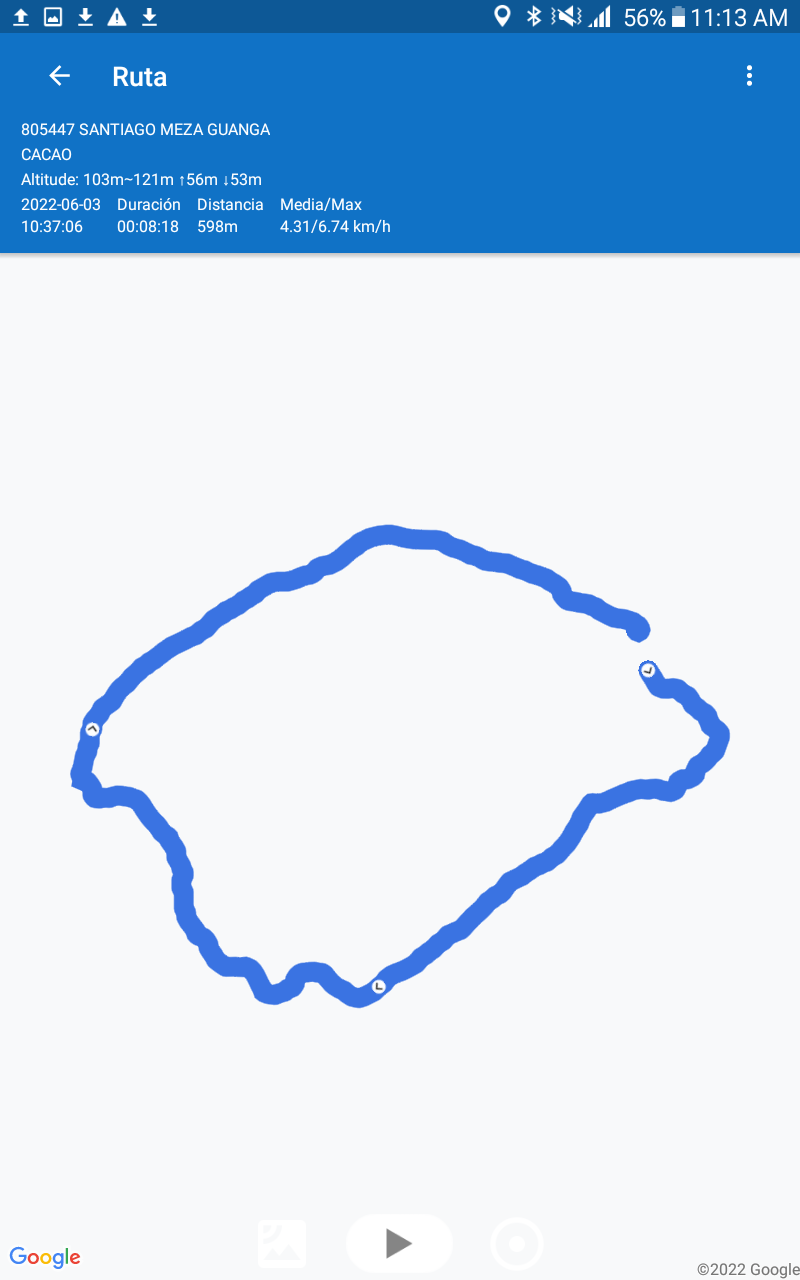The width and height of the screenshot is (800, 1280).
Task: Open the overflow menu
Action: (x=749, y=76)
